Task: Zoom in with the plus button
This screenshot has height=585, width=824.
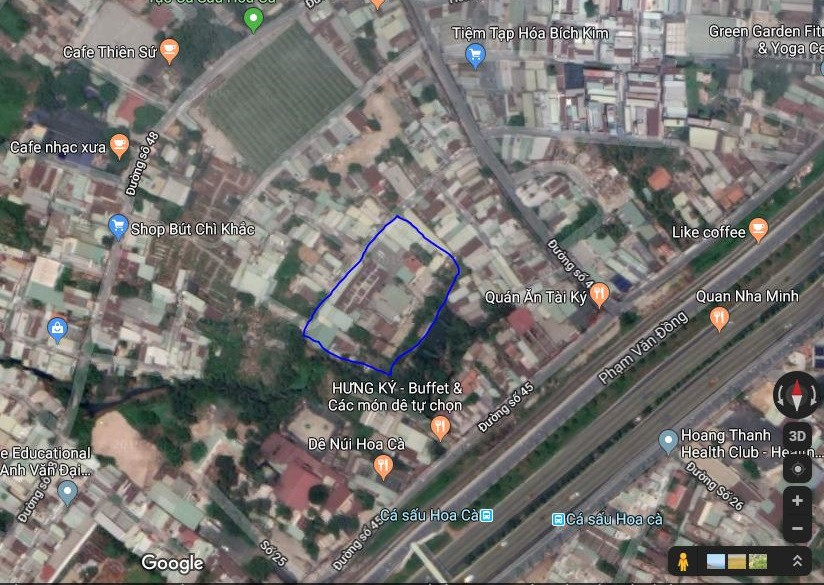Action: click(x=797, y=500)
